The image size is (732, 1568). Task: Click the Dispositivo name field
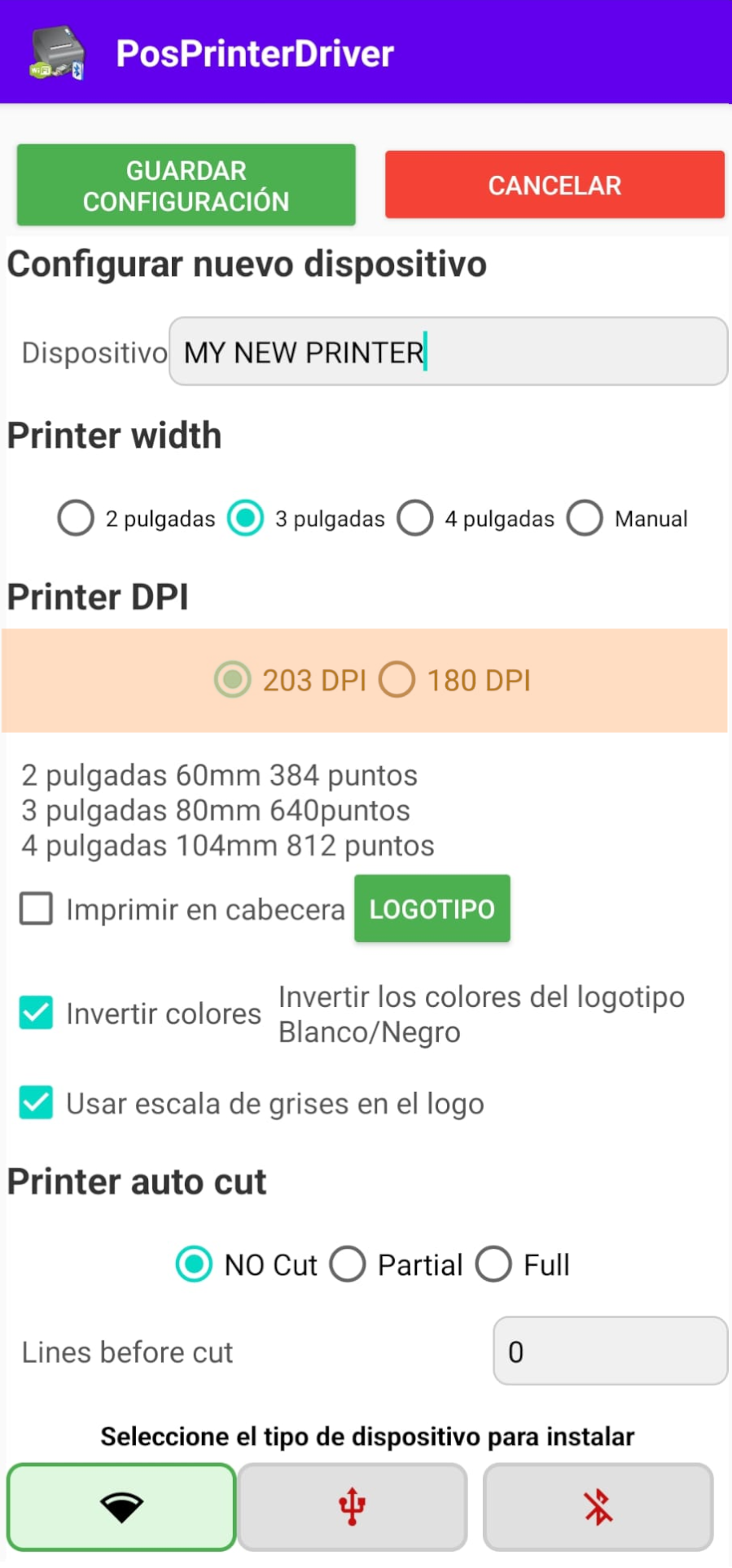click(x=448, y=352)
